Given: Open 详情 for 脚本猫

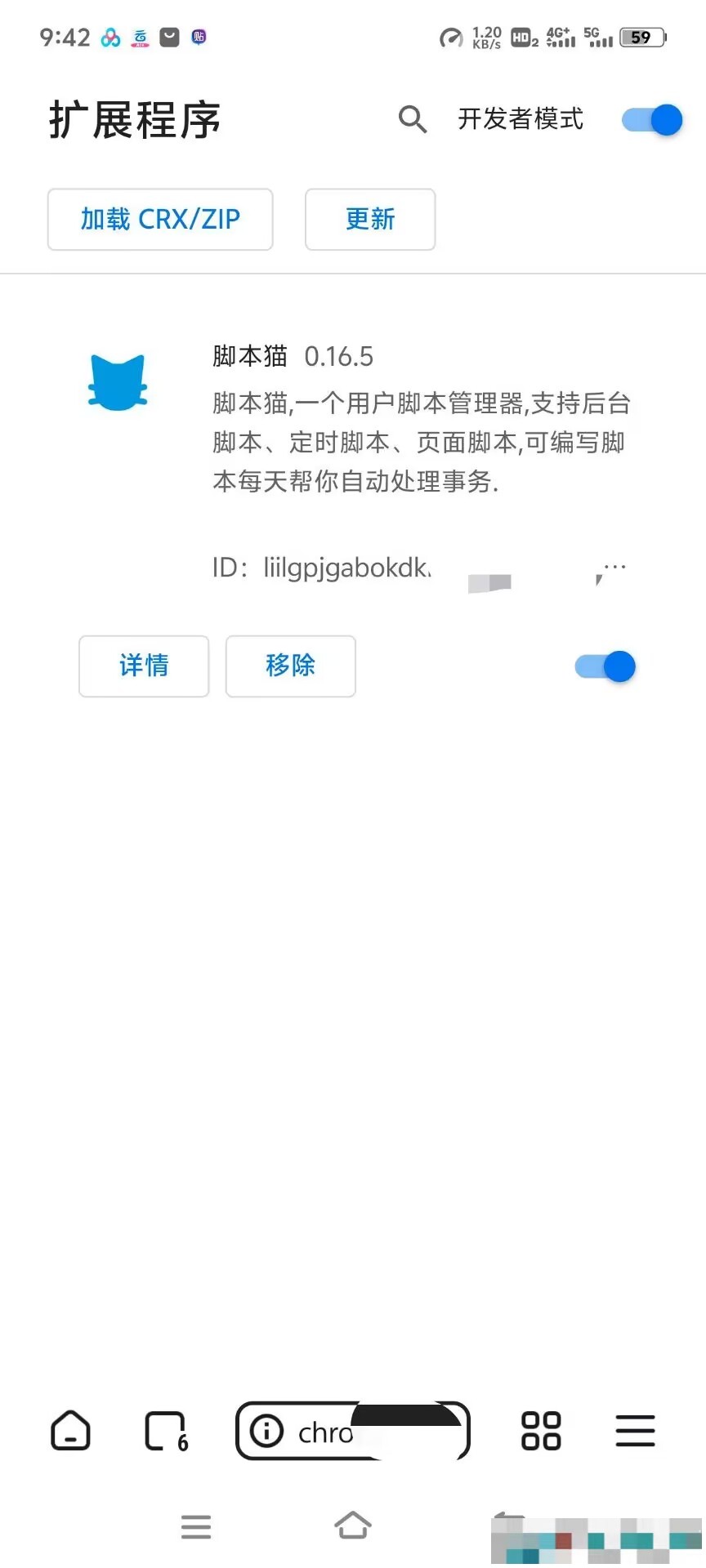Looking at the screenshot, I should [x=144, y=666].
